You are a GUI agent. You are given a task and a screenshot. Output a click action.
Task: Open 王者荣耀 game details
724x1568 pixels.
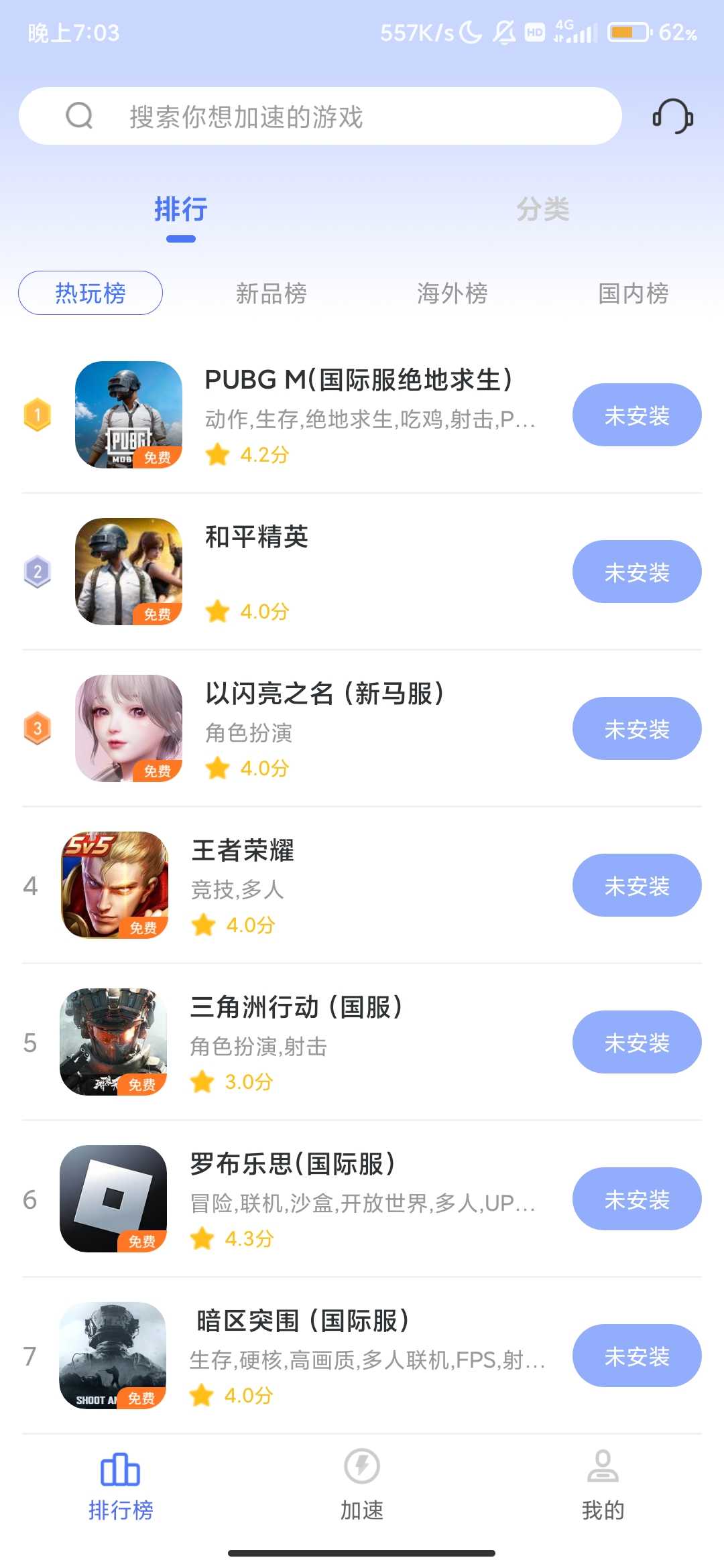(x=243, y=851)
